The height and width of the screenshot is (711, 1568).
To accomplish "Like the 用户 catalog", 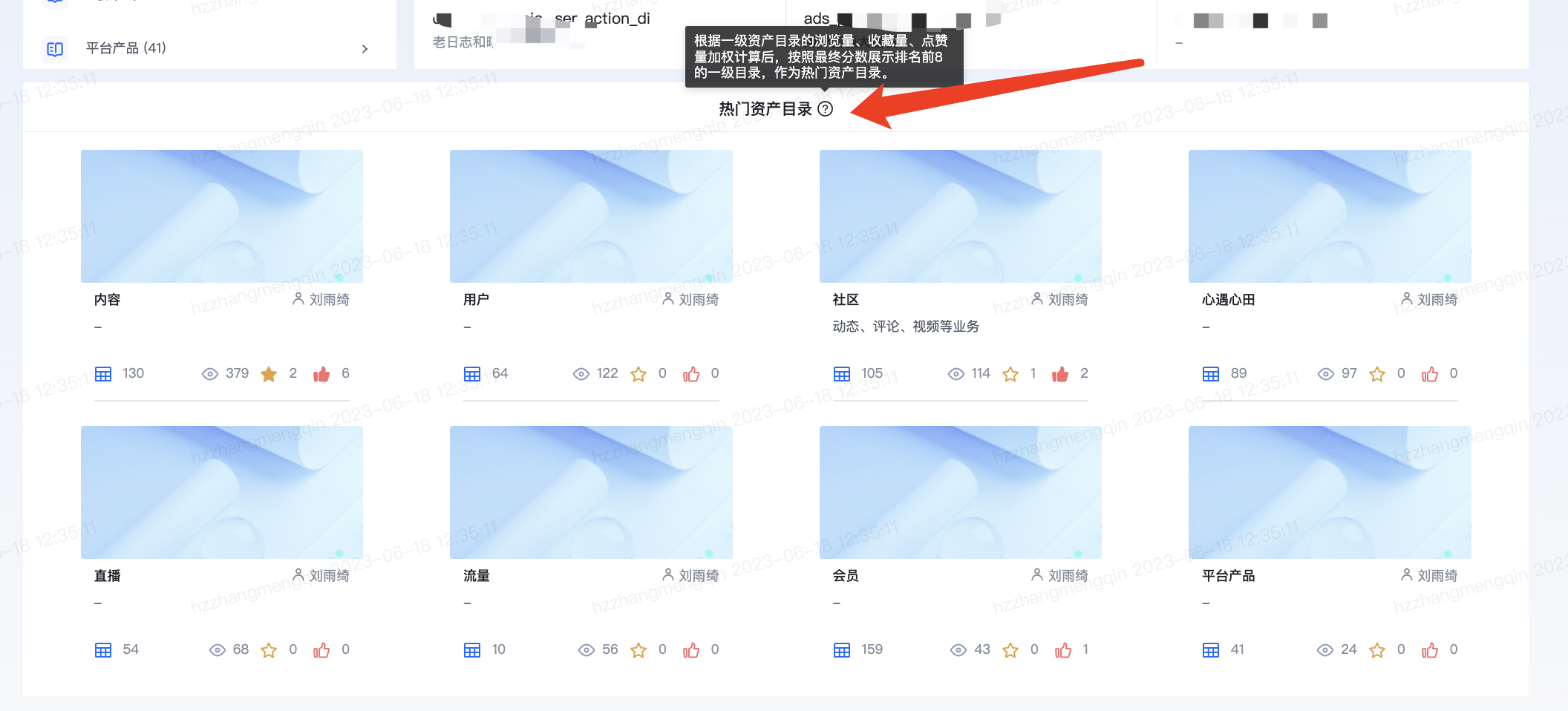I will tap(691, 374).
